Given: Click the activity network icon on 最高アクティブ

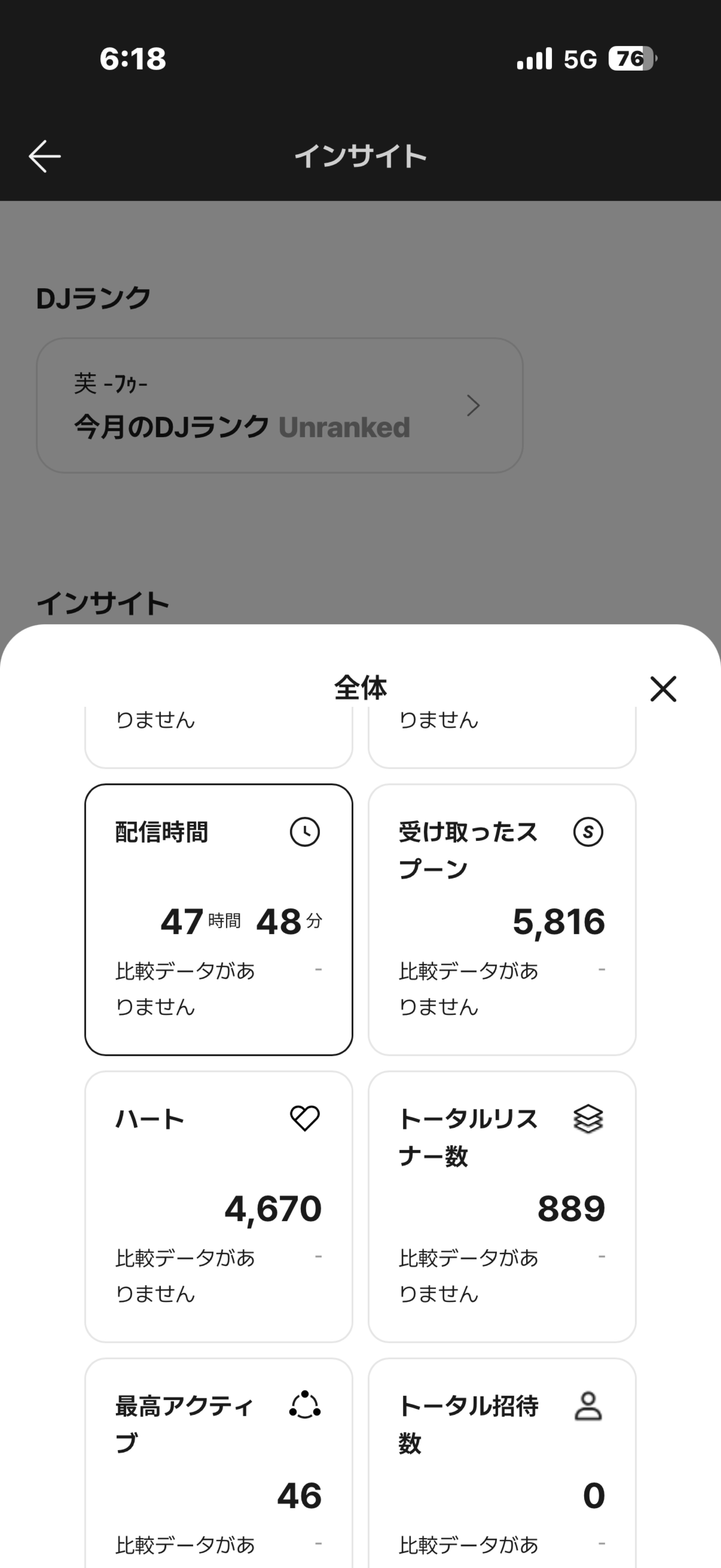Looking at the screenshot, I should (306, 1406).
